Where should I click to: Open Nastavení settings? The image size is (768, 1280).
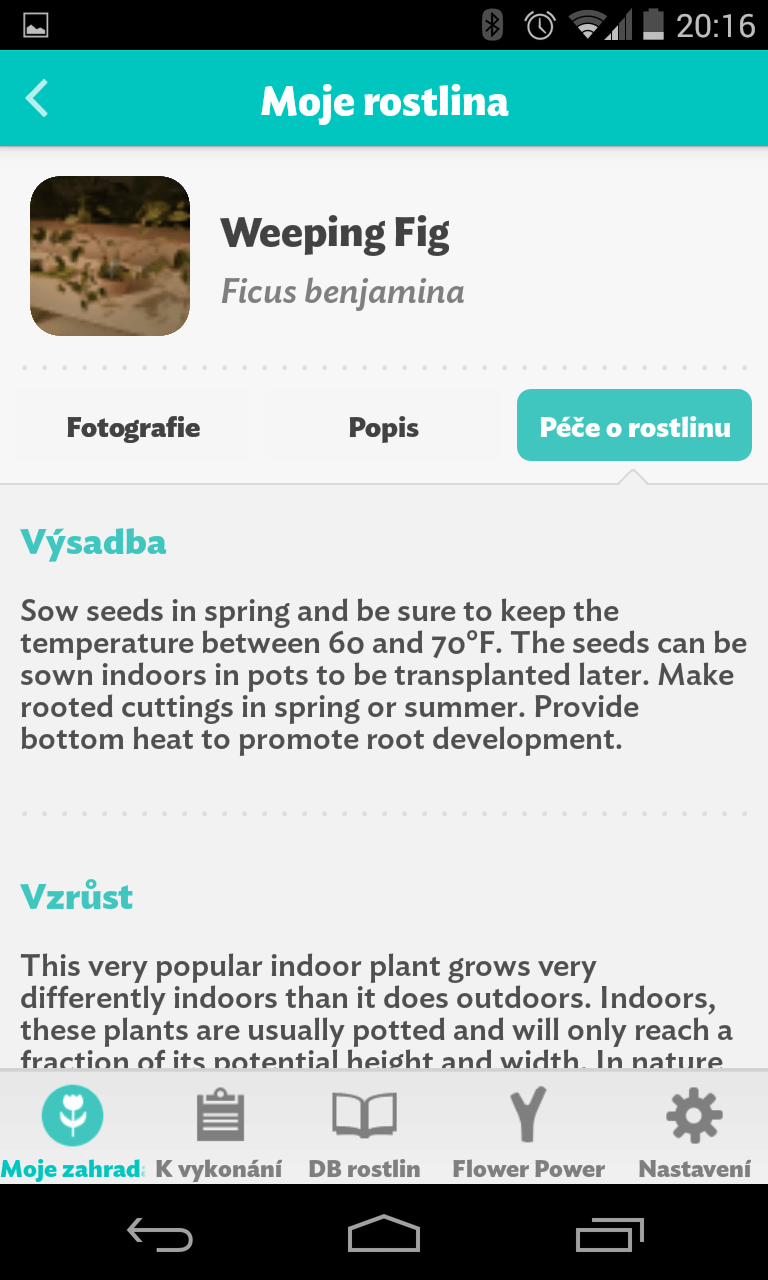[x=694, y=1129]
